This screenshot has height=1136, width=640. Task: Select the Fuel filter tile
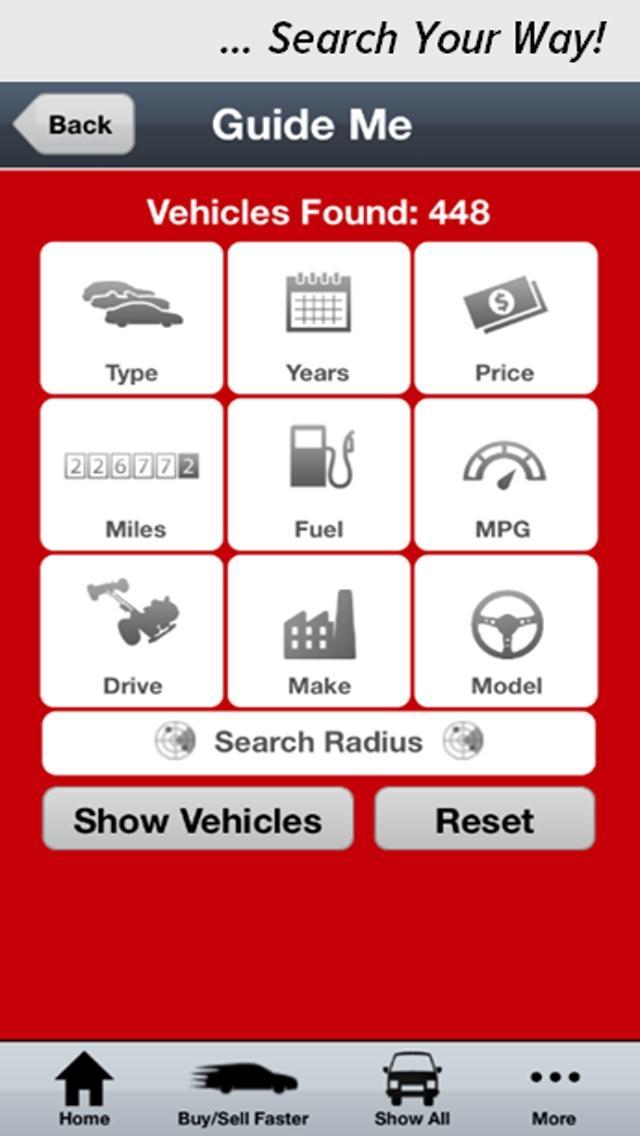coord(318,475)
